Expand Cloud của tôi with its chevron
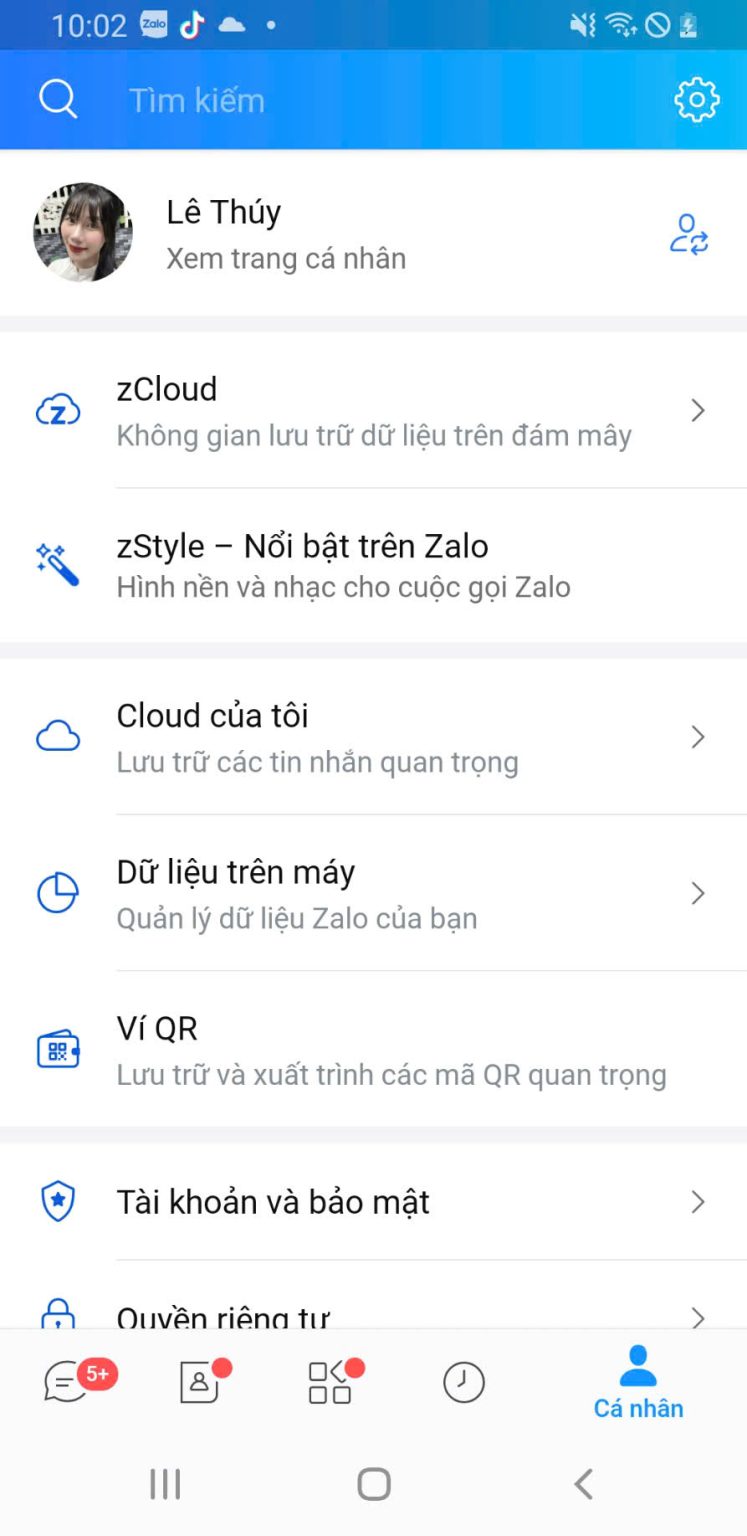Image resolution: width=747 pixels, height=1536 pixels. [x=698, y=736]
